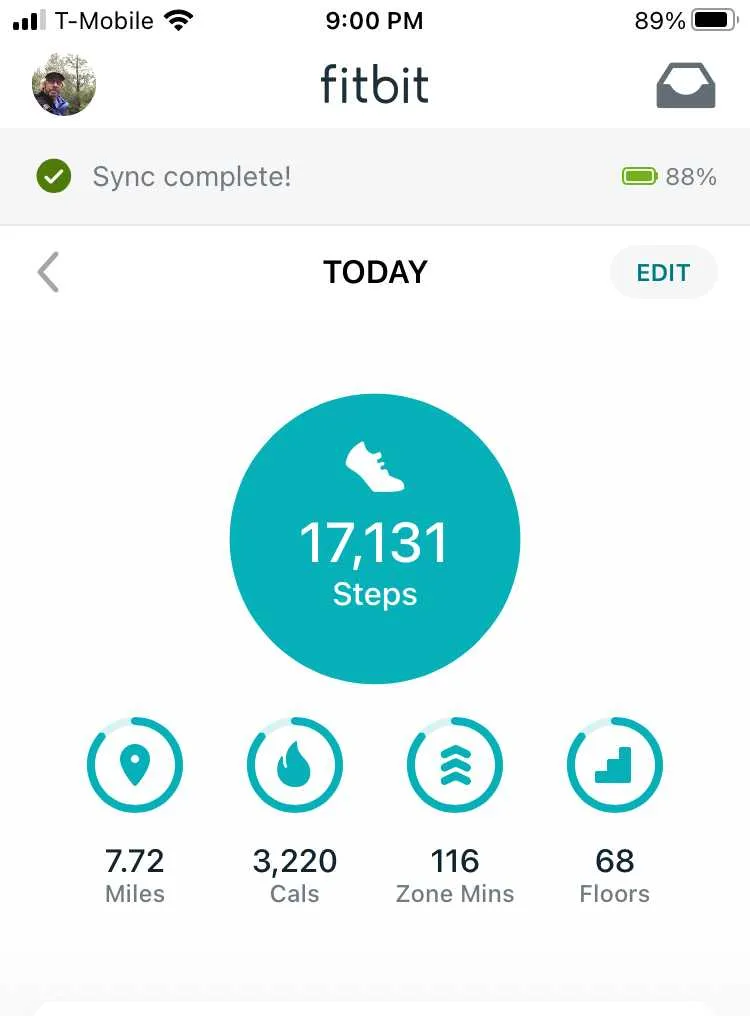Tap the EDIT button
Viewport: 750px width, 1016px height.
click(663, 272)
